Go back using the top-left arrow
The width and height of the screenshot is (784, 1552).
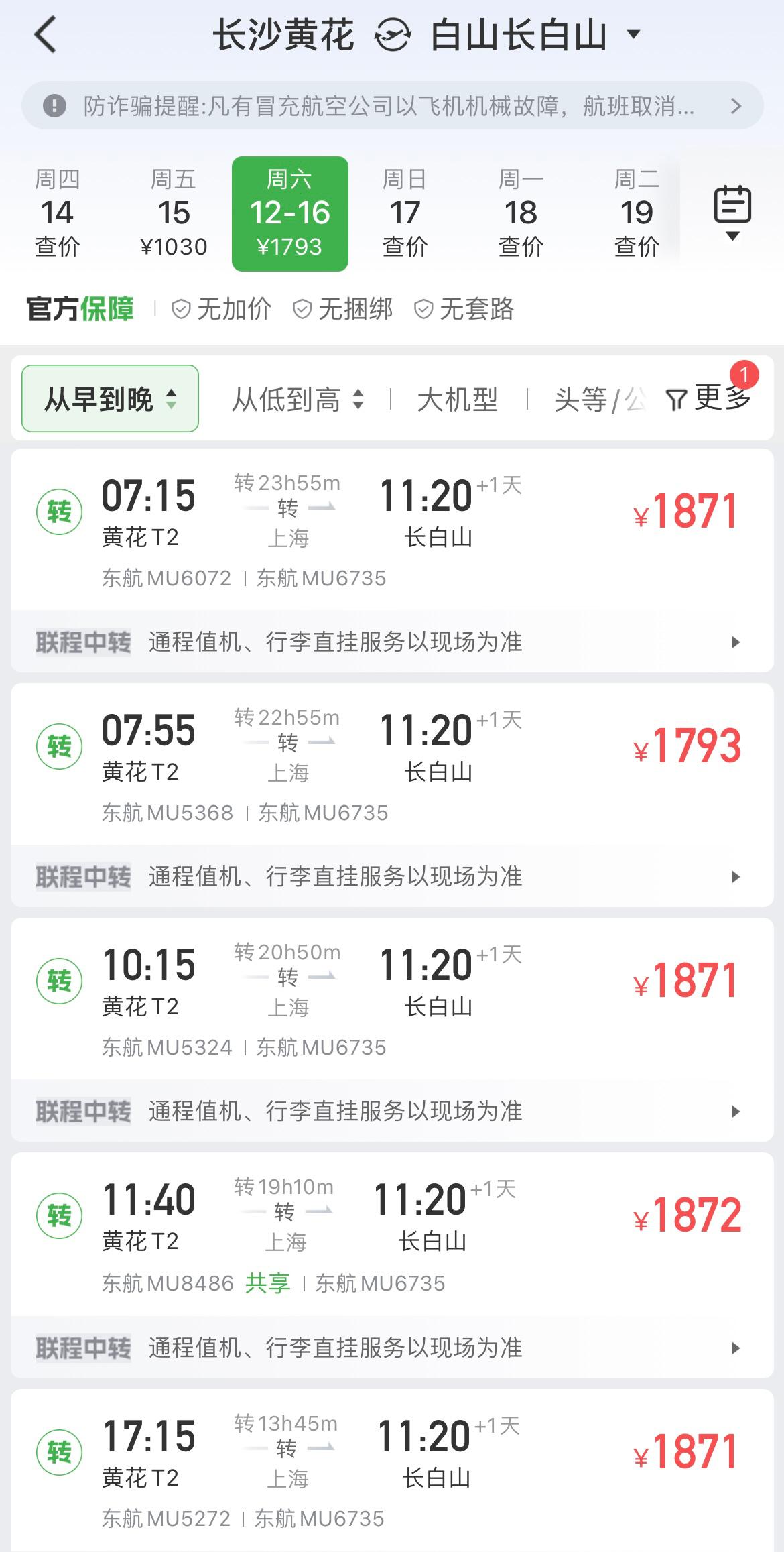point(46,35)
